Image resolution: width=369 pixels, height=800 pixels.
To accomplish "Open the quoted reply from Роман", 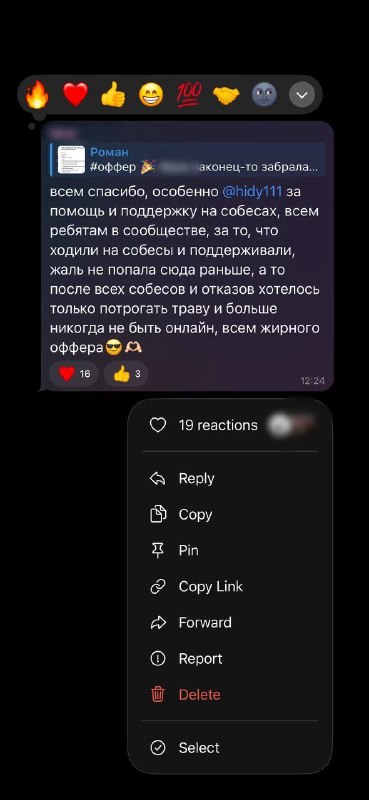I will coord(188,159).
